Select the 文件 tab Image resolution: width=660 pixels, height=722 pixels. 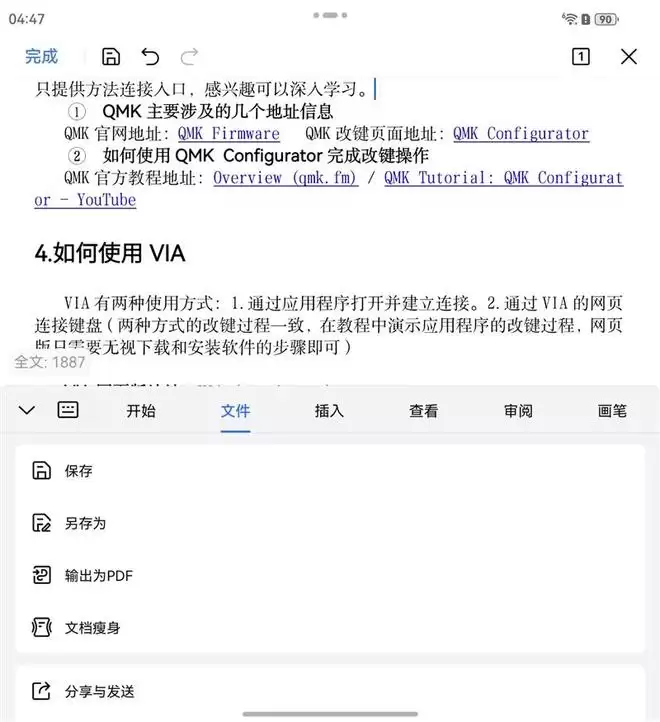[235, 411]
